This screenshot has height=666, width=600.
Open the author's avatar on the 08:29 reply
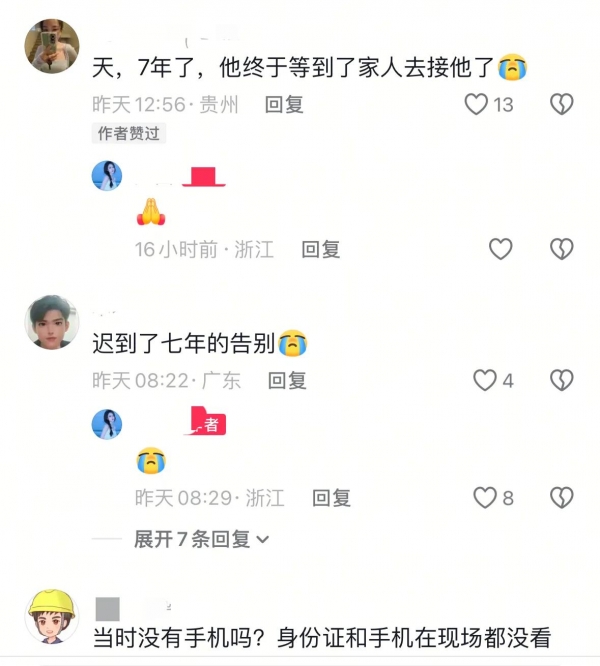[x=107, y=424]
